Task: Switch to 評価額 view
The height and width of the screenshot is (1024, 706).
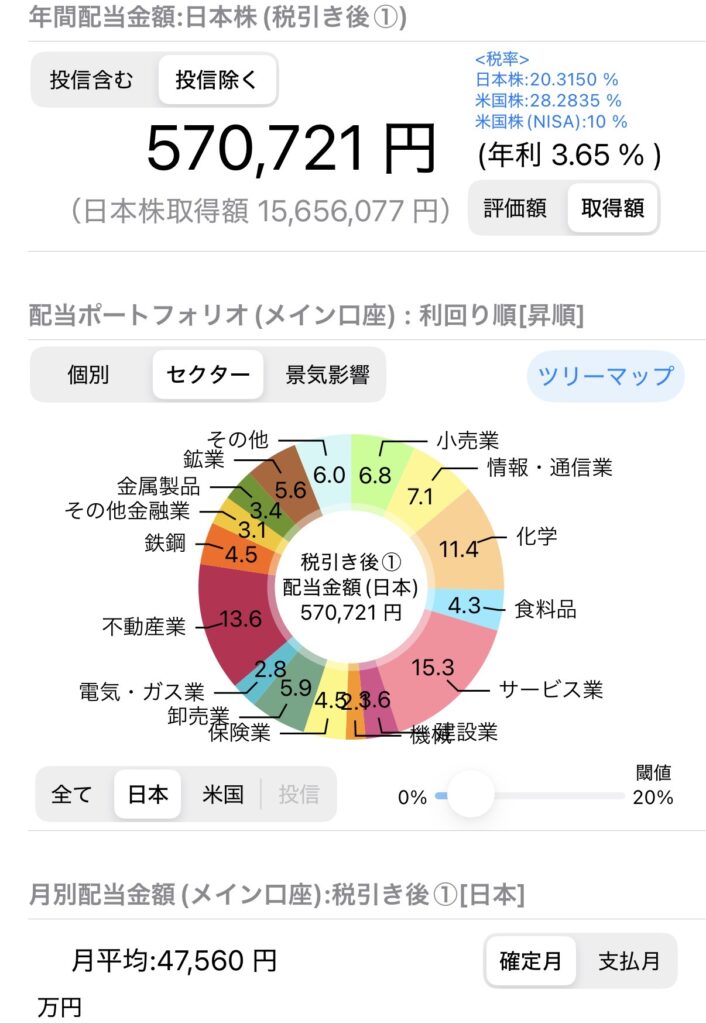Action: click(x=515, y=208)
